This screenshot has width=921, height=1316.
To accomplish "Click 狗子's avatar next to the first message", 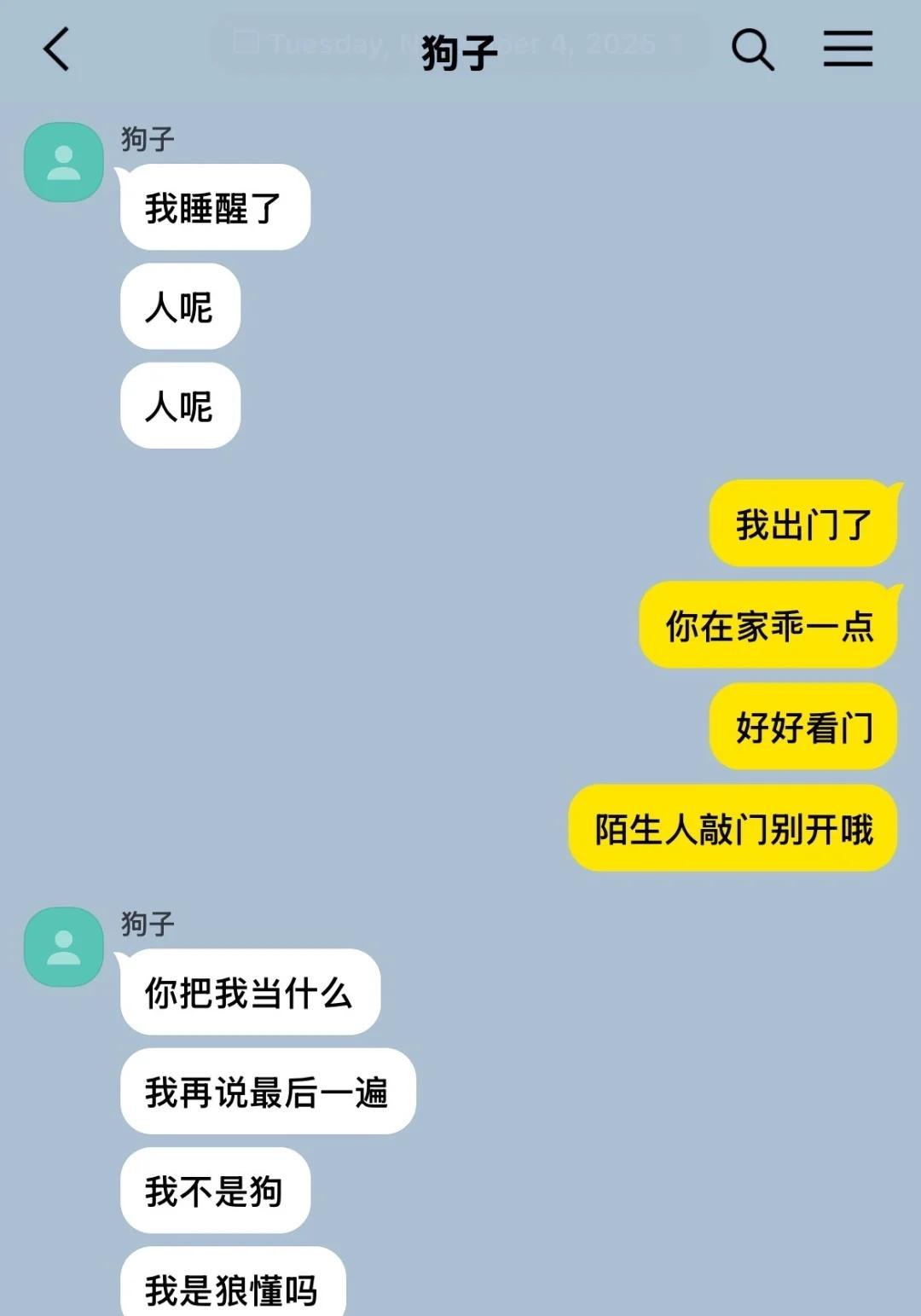I will (63, 161).
